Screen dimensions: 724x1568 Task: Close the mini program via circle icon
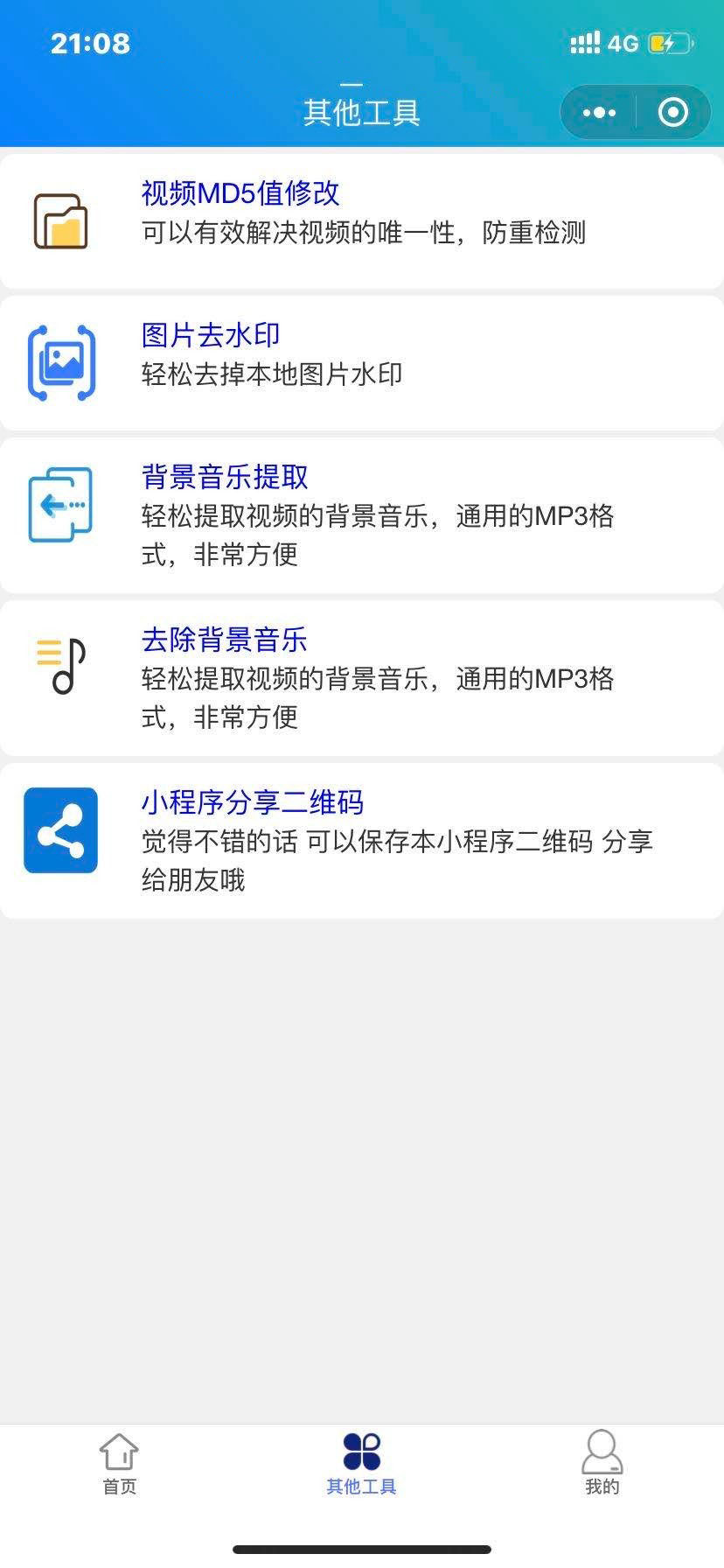672,112
